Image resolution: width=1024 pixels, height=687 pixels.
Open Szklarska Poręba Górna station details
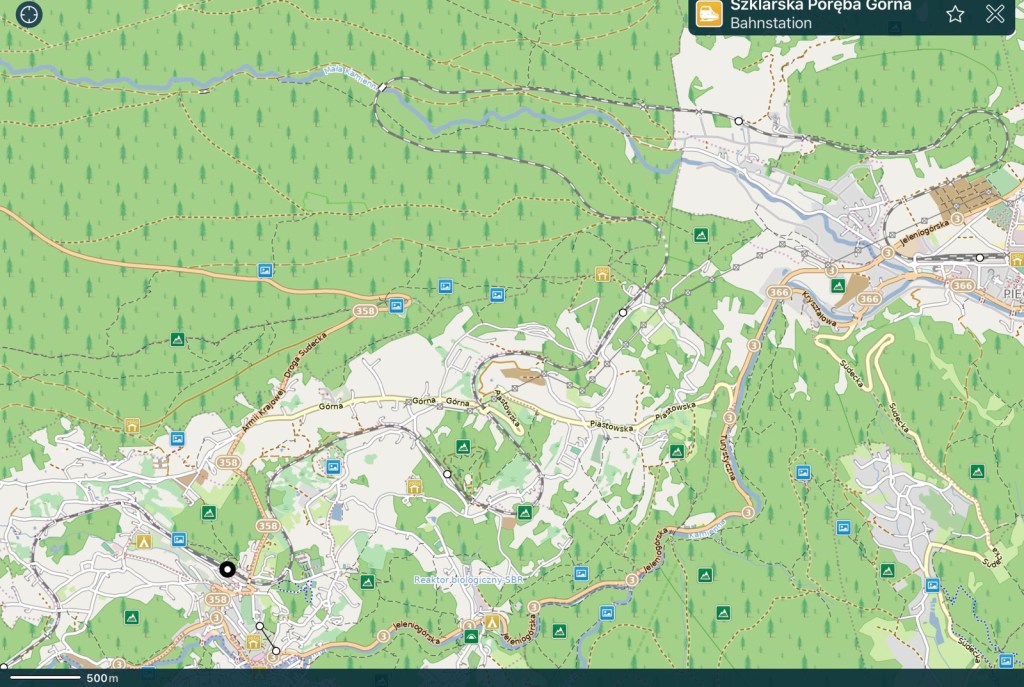(x=820, y=14)
